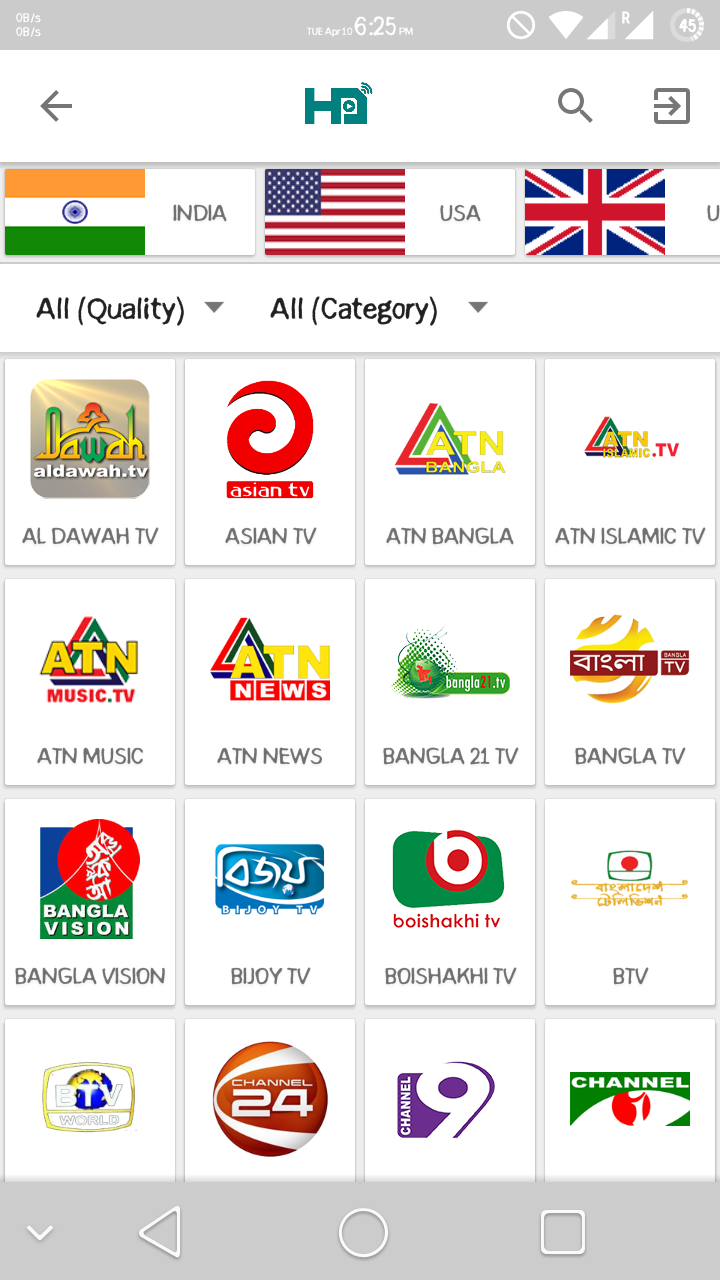The image size is (720, 1280).
Task: Open the ATN MUSIC channel
Action: (90, 682)
